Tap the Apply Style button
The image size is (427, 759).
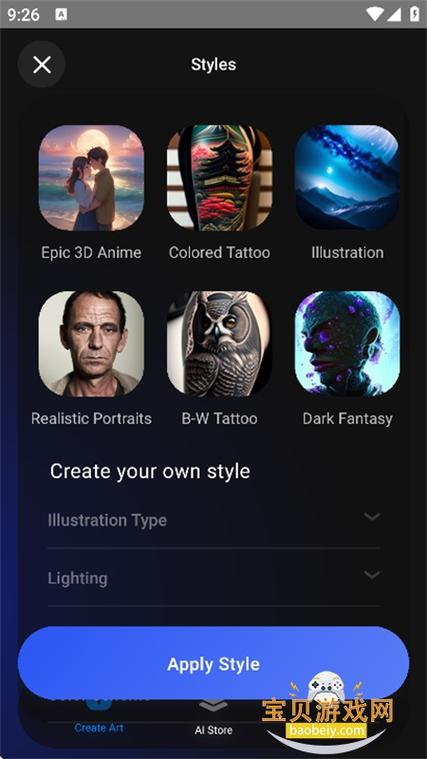click(214, 664)
